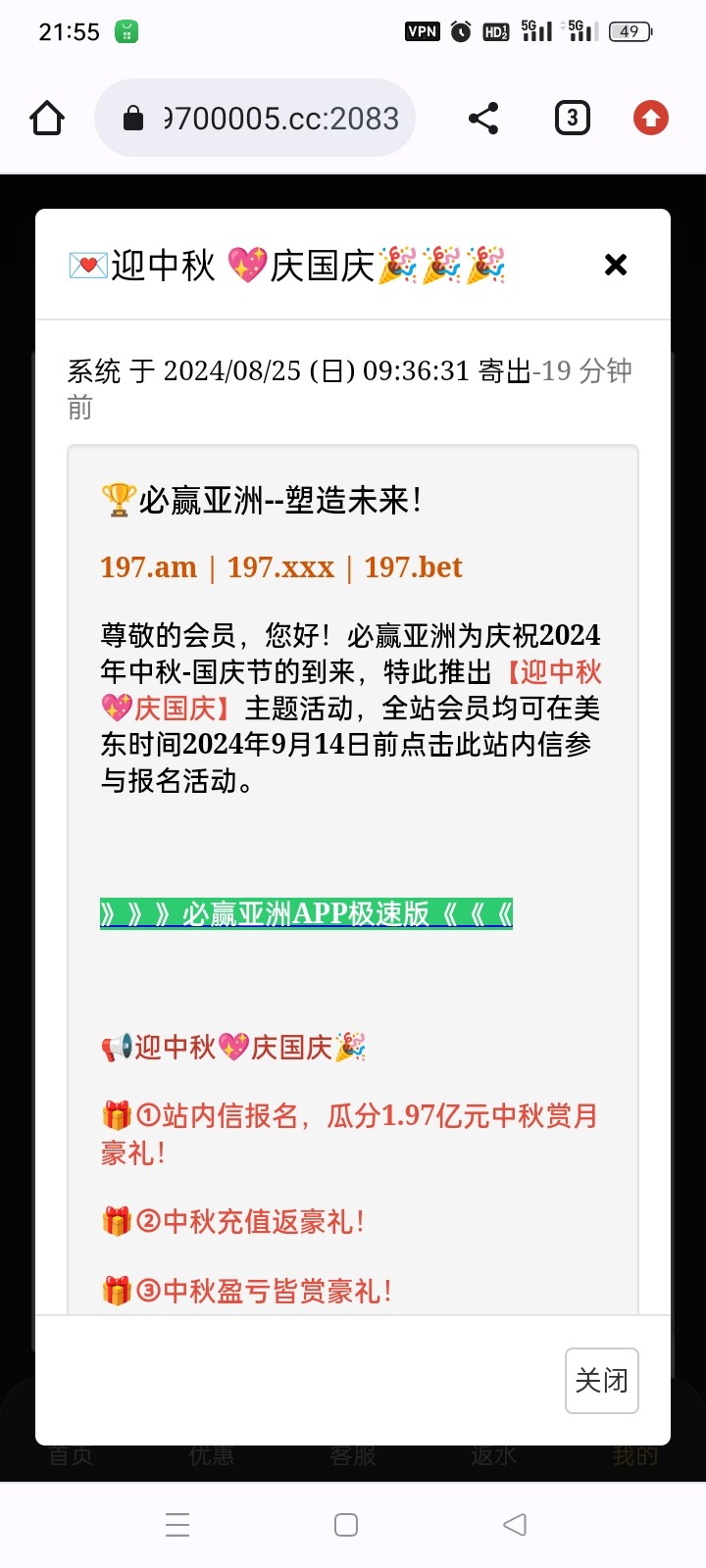Go back with the system back button

[515, 1525]
